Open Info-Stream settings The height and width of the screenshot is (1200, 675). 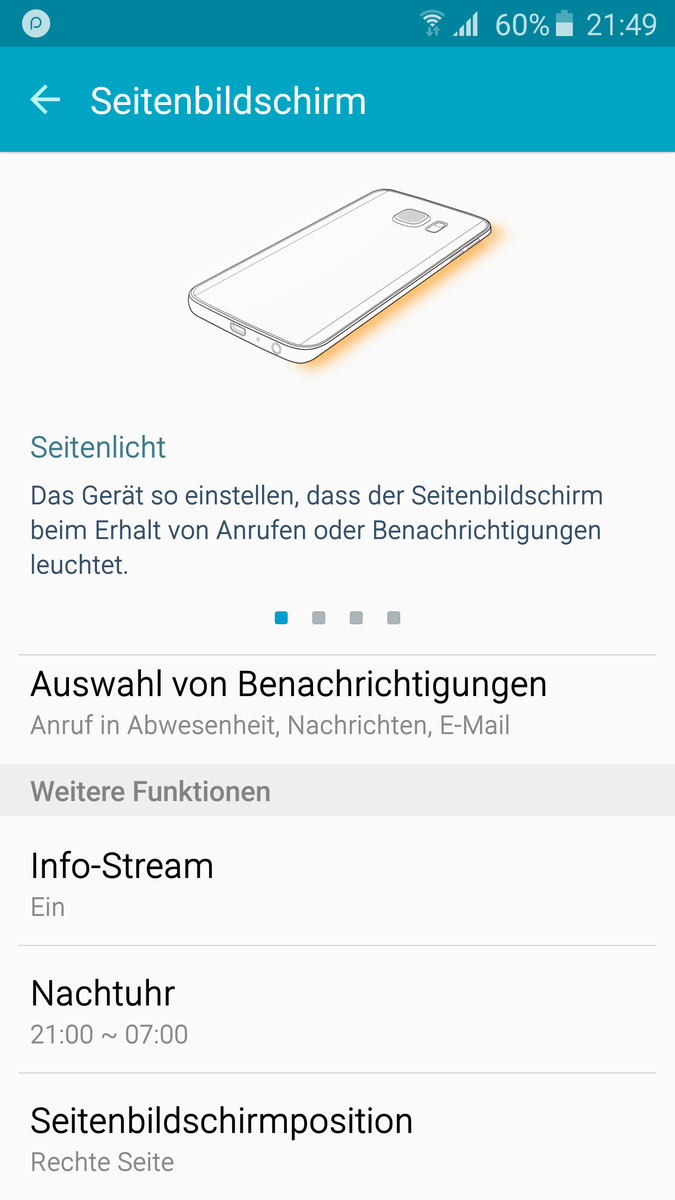coord(337,882)
